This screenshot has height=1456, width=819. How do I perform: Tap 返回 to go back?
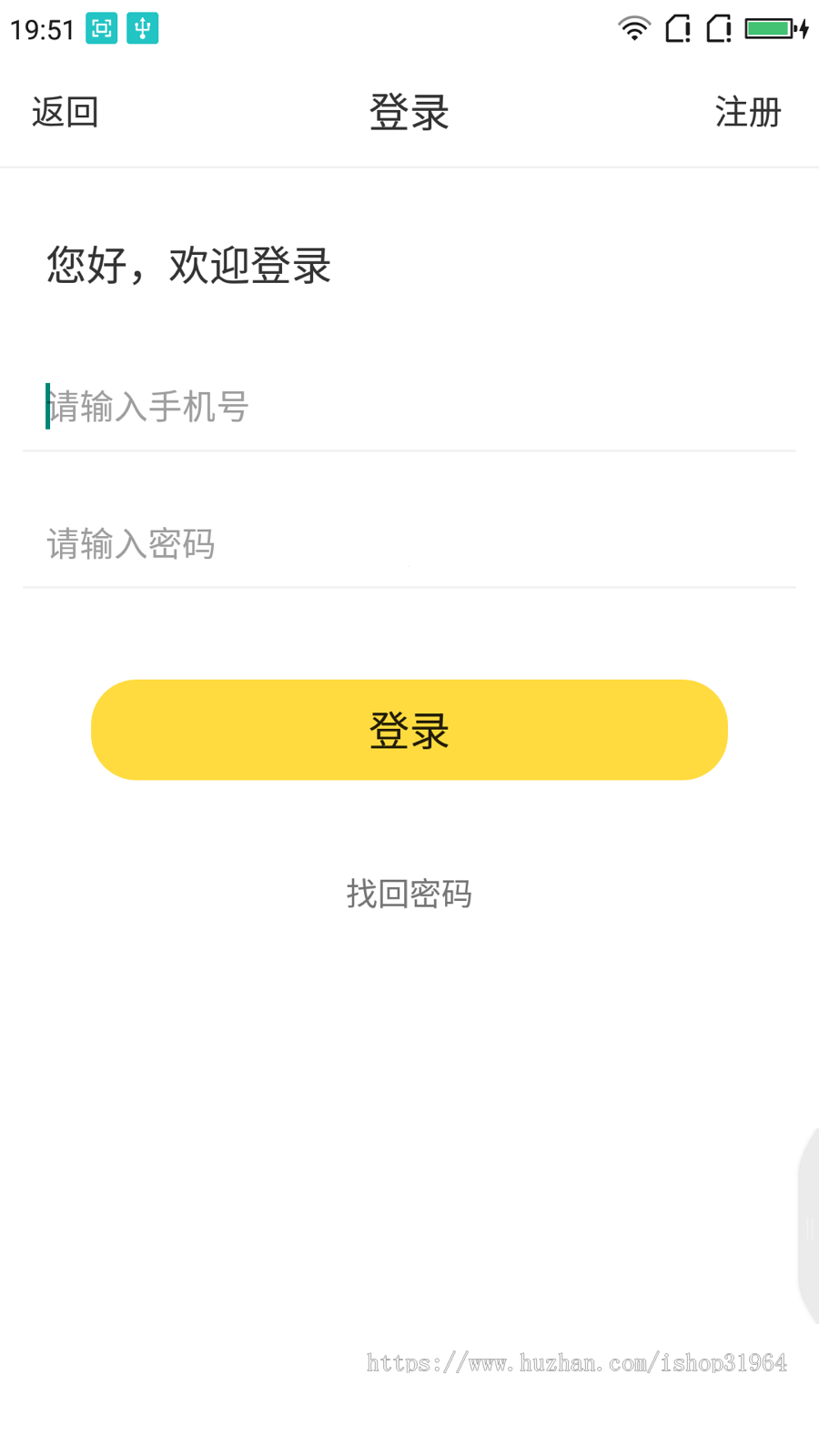point(64,111)
